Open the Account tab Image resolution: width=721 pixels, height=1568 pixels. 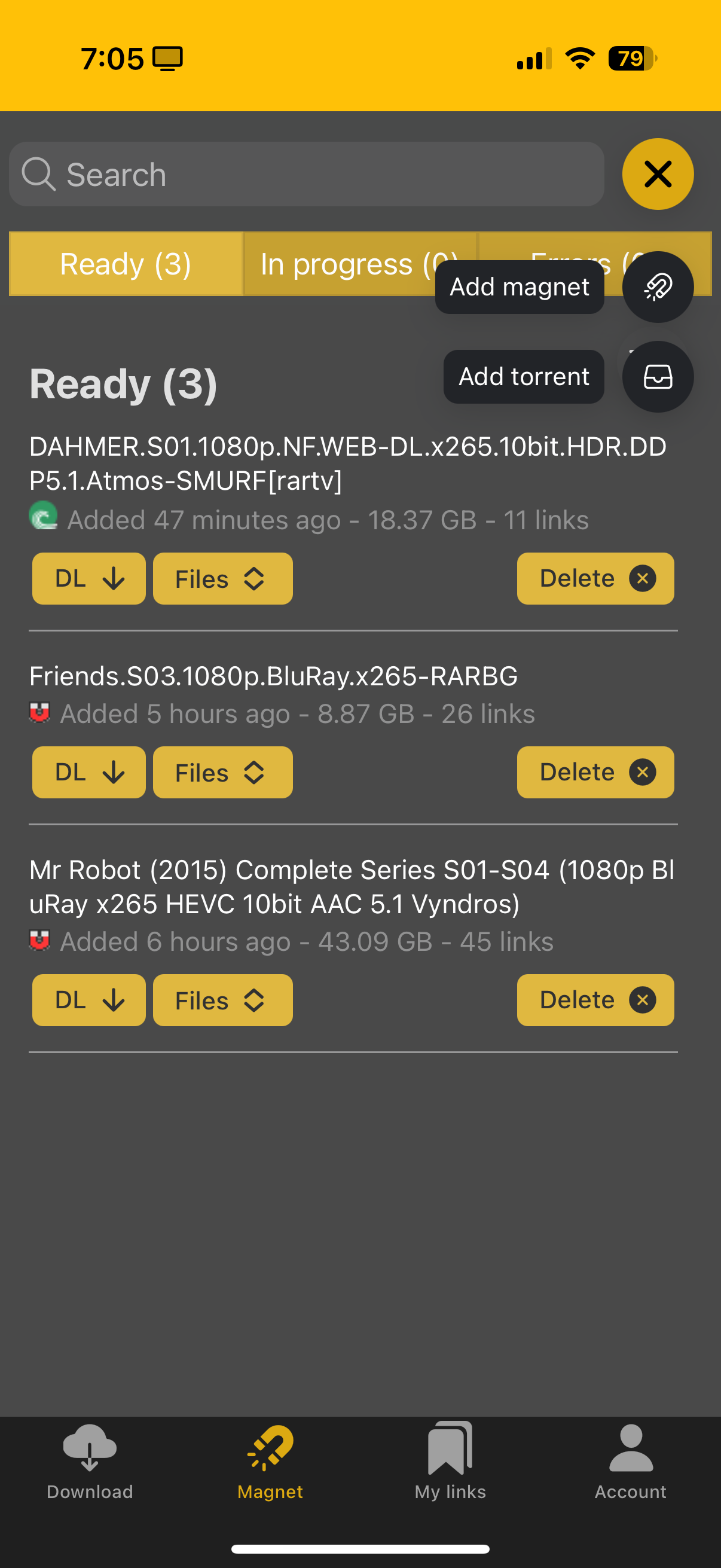click(630, 1461)
